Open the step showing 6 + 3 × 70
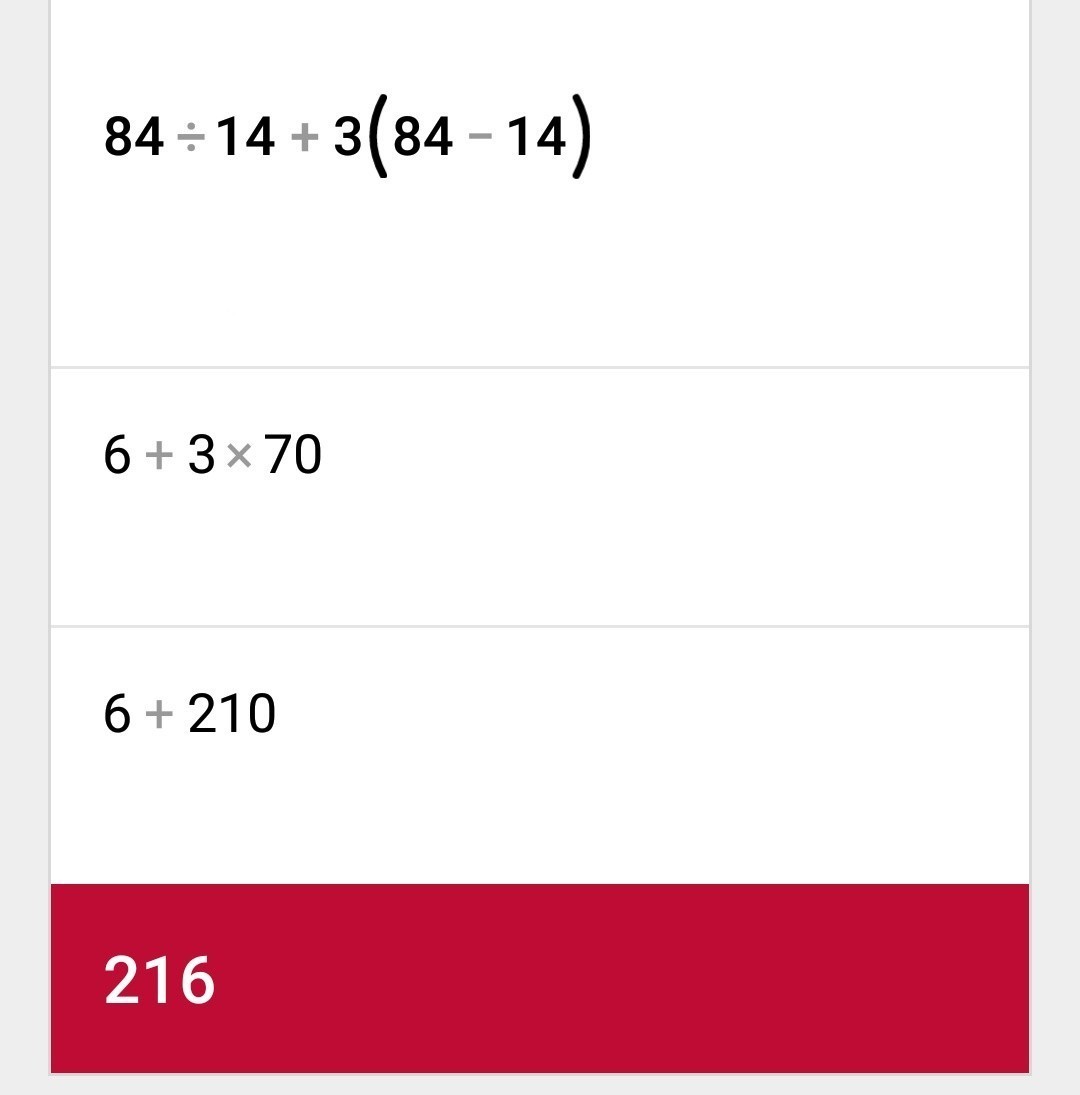Screen dimensions: 1080x1095 [x=540, y=497]
